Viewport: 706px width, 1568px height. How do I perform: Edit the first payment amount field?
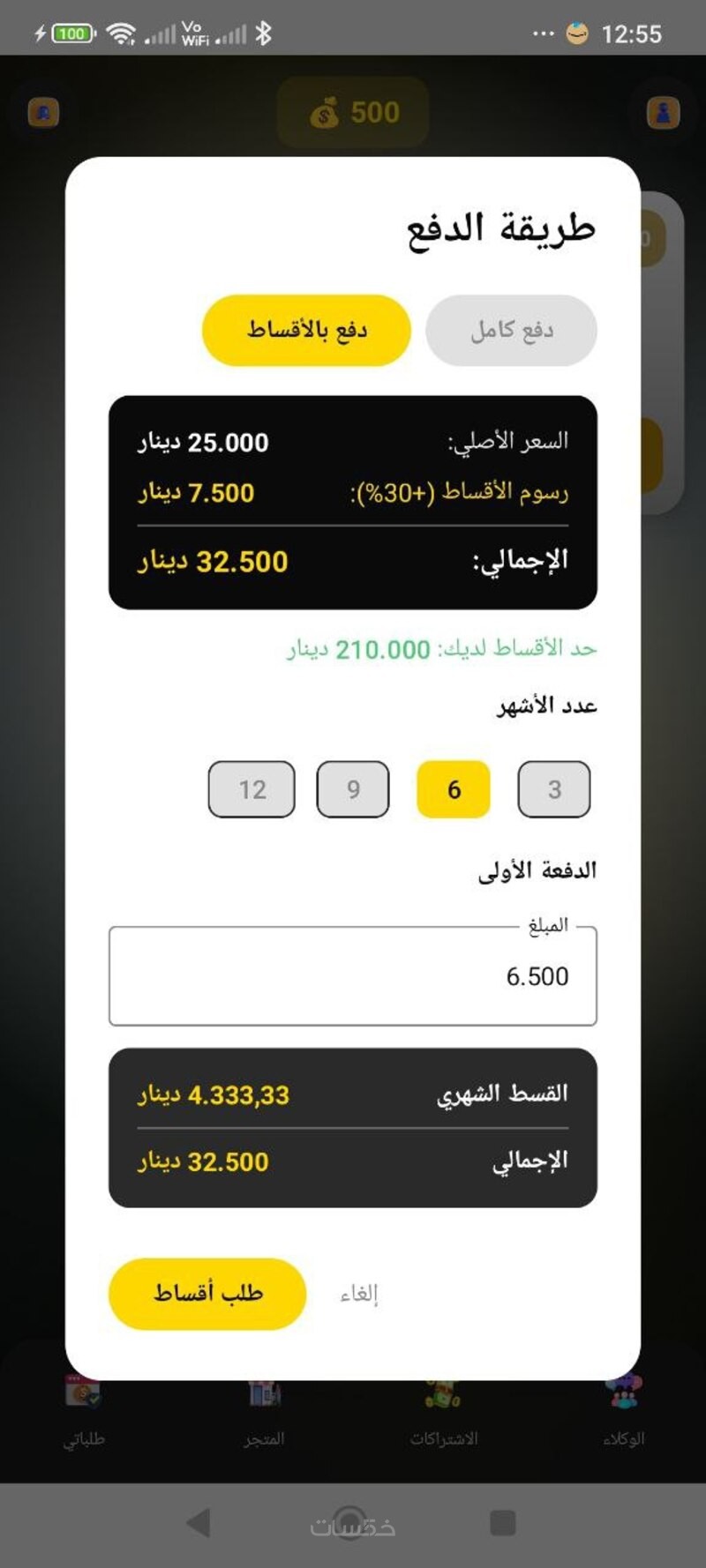tap(353, 976)
